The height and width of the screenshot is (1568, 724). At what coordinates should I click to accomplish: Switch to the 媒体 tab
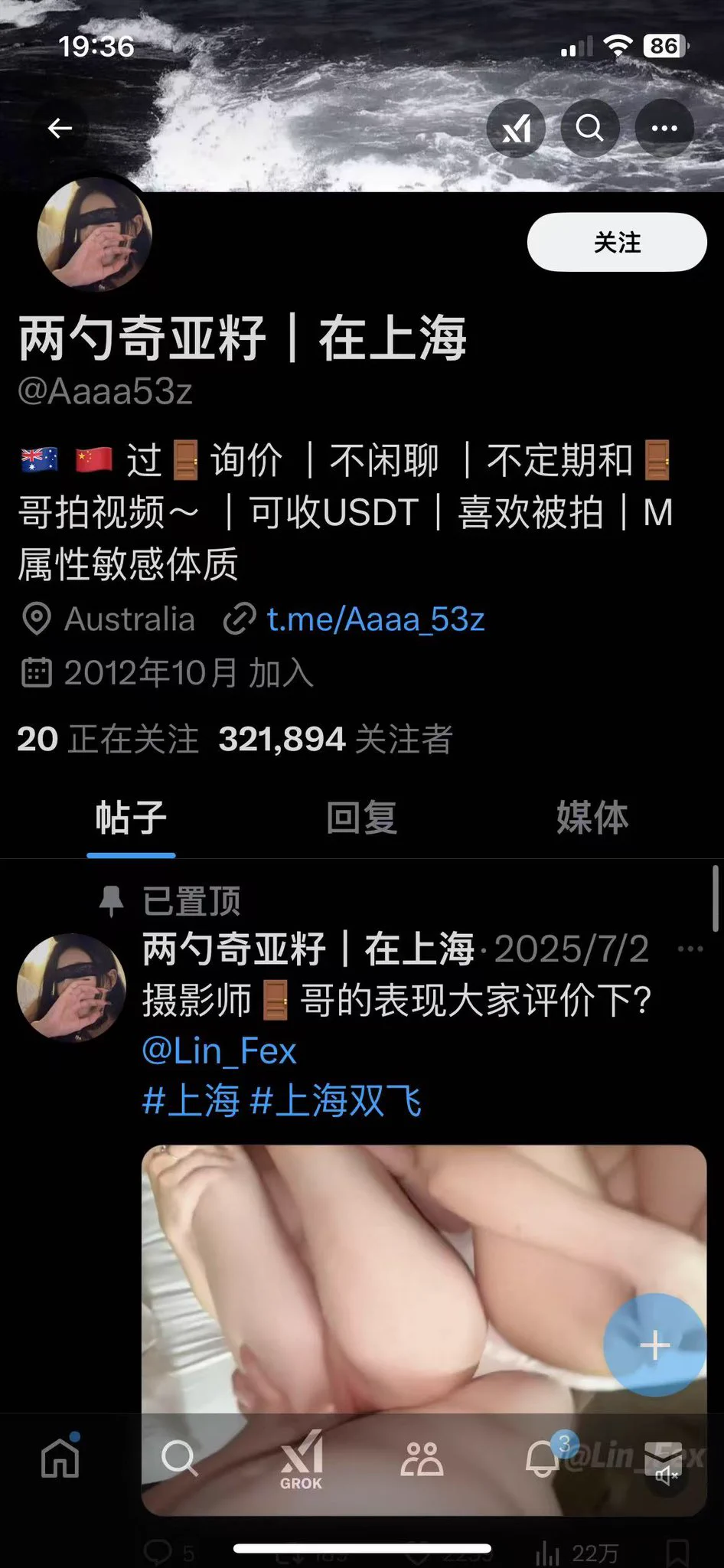click(592, 818)
